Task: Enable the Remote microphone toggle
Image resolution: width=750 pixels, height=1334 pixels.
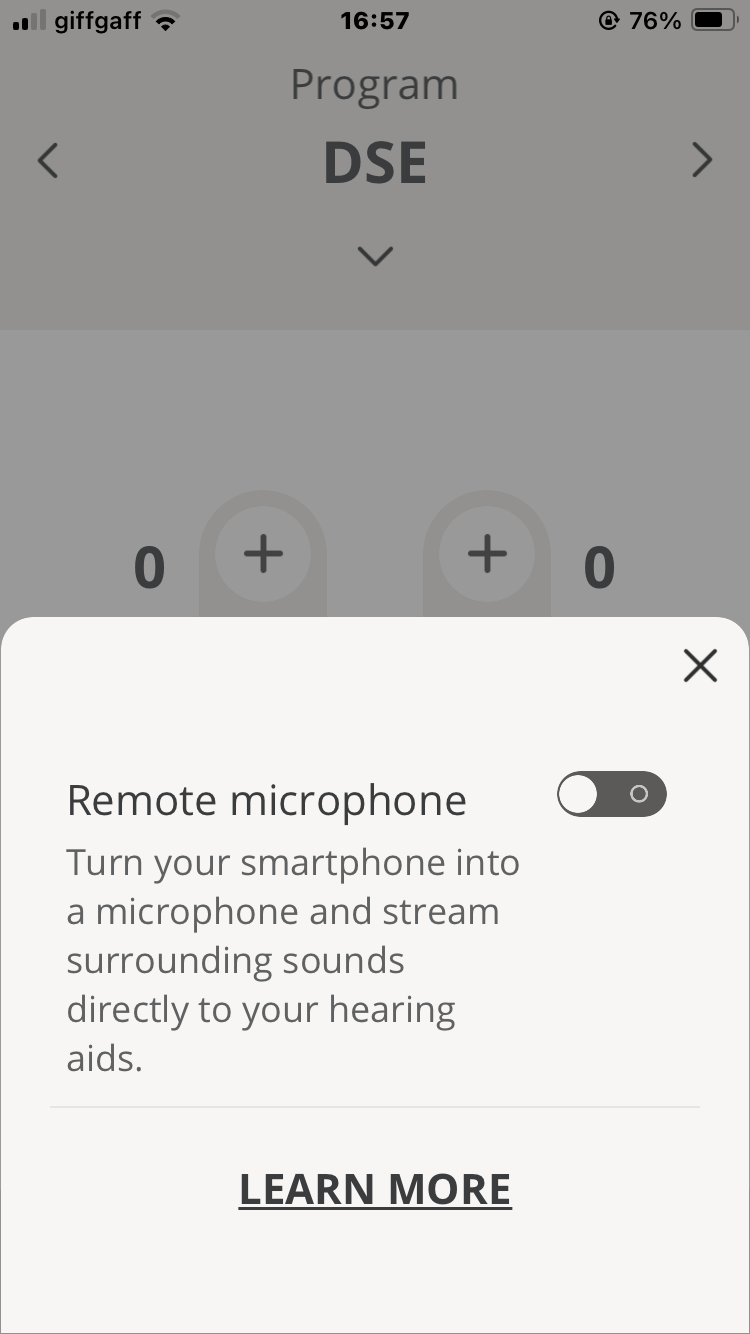Action: coord(612,794)
